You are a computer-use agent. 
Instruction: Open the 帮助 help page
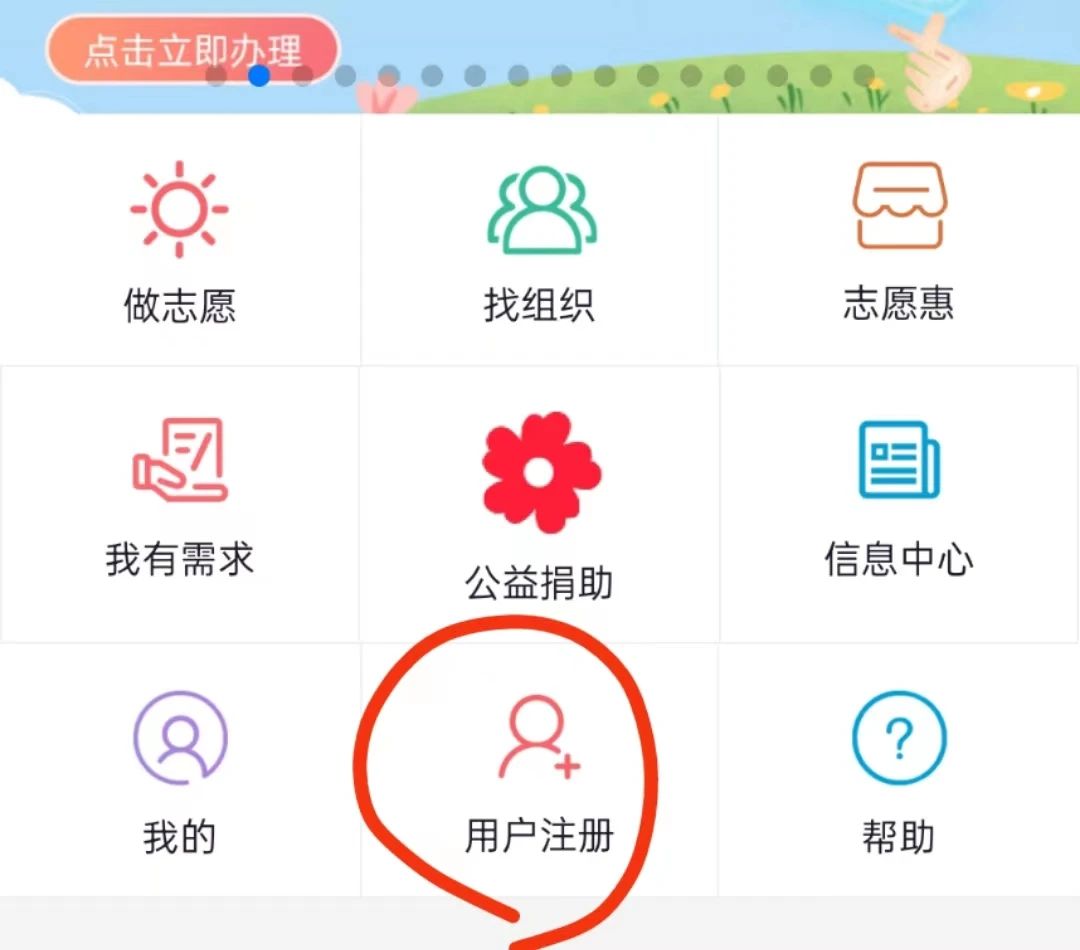coord(898,772)
